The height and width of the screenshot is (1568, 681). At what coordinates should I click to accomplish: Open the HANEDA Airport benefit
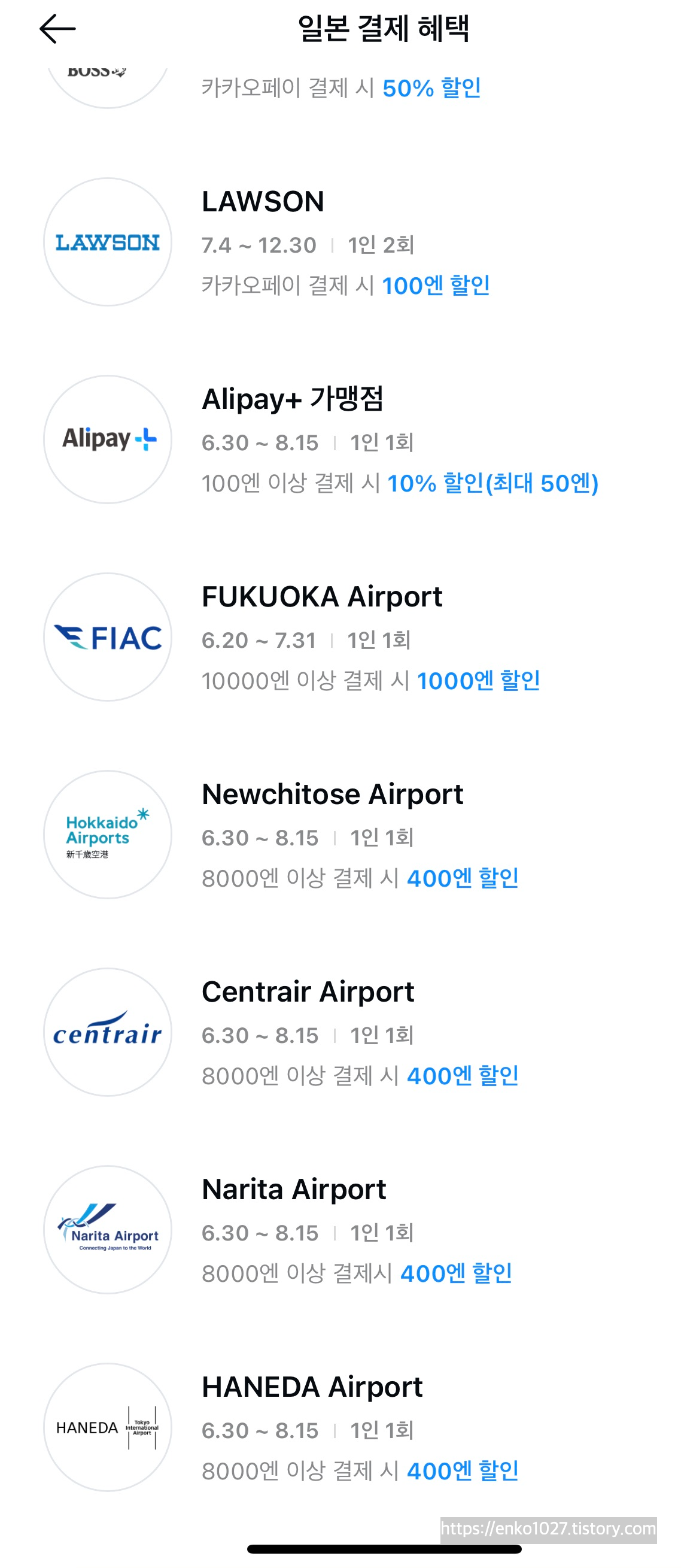pos(341,1427)
